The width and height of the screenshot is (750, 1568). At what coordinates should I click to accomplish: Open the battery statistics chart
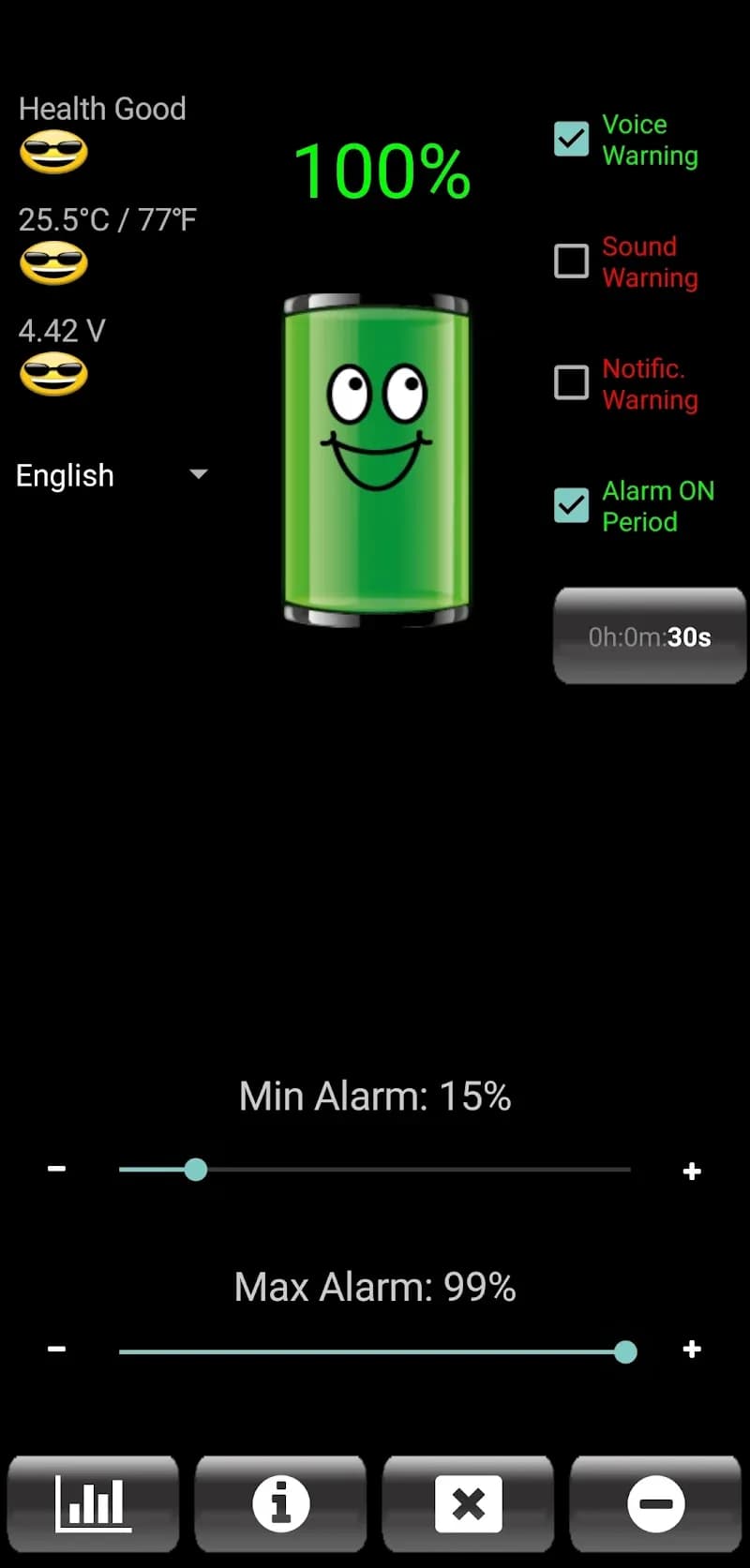(93, 1503)
